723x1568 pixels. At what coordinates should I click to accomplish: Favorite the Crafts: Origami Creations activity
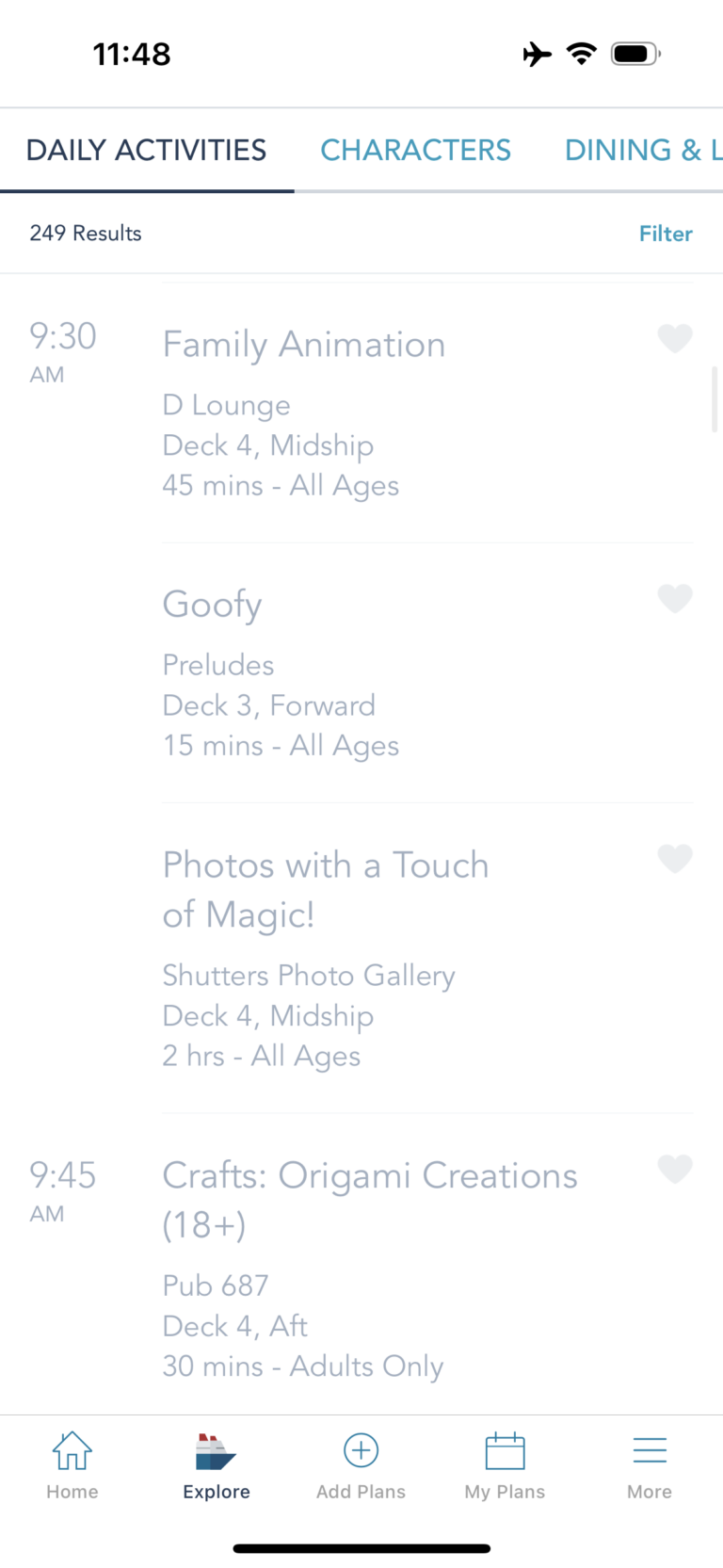coord(675,1169)
